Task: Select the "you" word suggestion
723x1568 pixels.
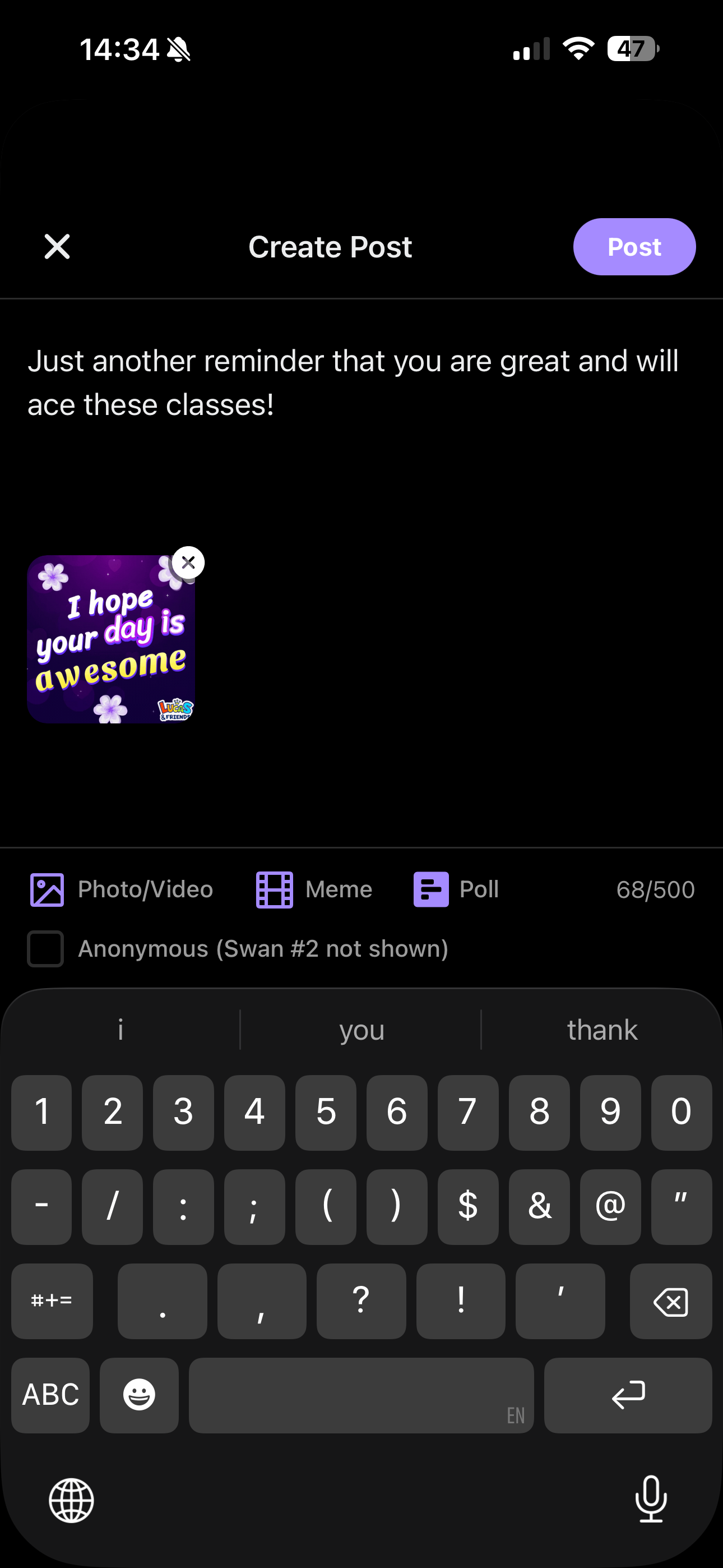Action: (x=361, y=1029)
